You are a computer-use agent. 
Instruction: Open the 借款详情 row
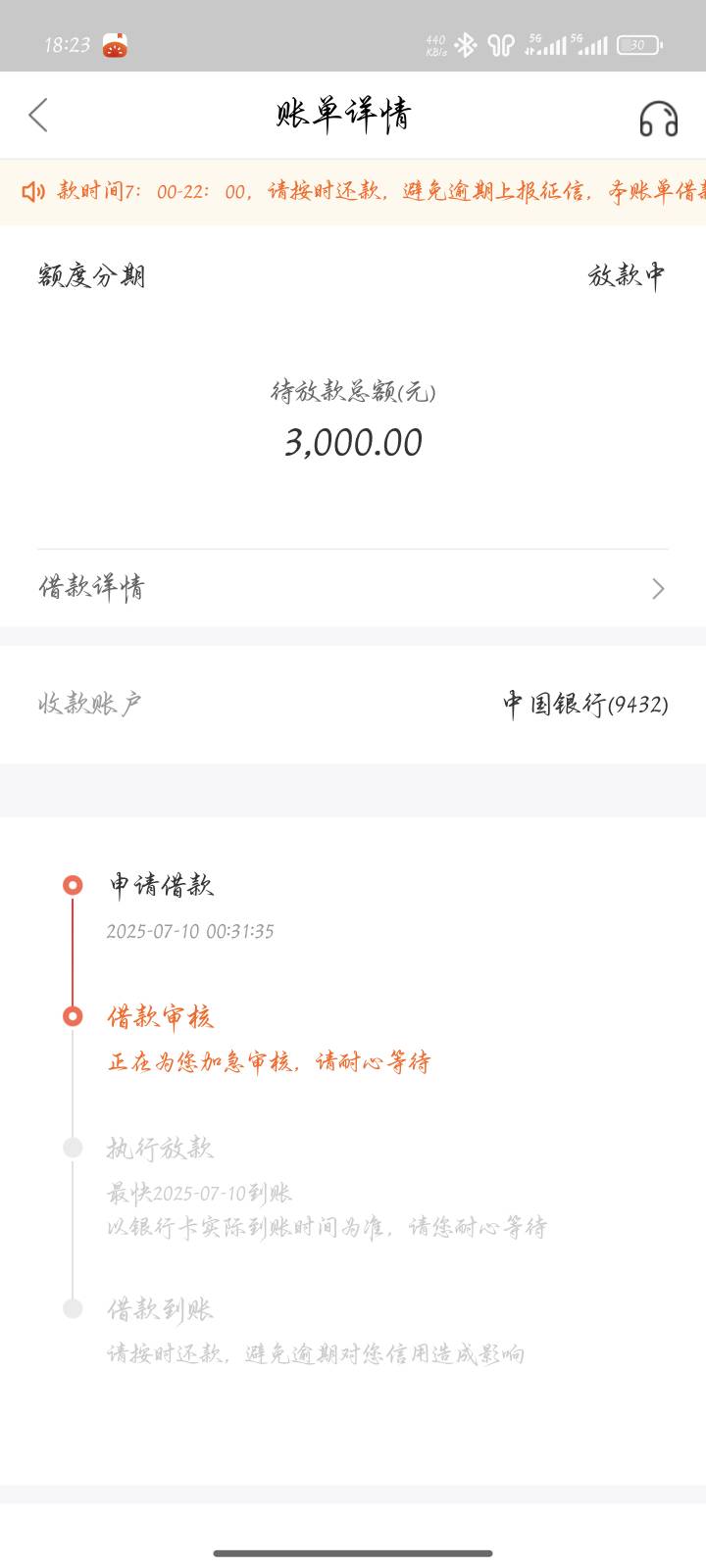(353, 588)
